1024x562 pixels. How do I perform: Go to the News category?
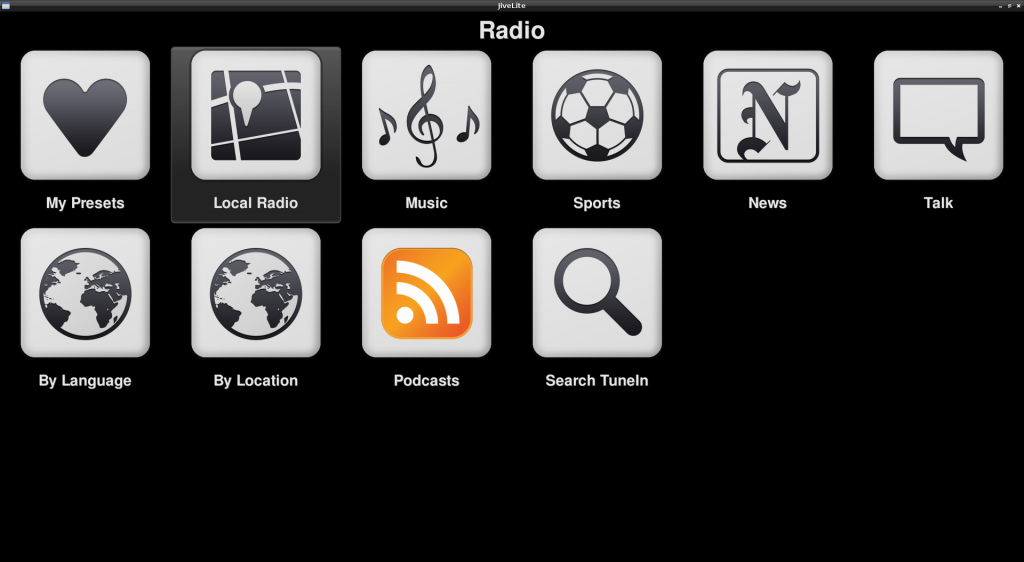click(767, 116)
